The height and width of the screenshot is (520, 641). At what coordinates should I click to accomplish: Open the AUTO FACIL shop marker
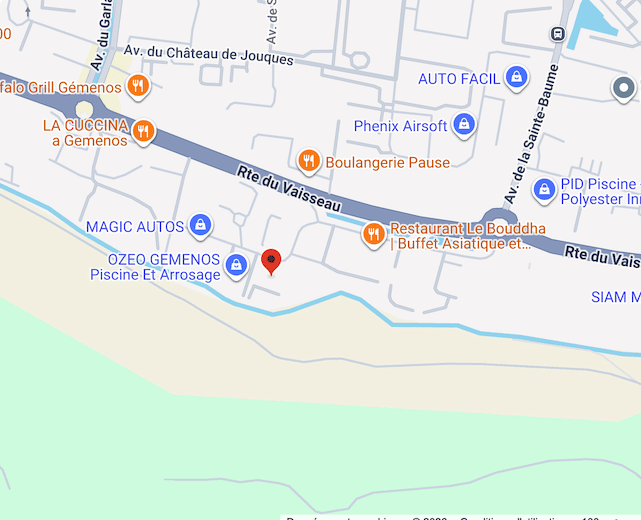(x=516, y=77)
